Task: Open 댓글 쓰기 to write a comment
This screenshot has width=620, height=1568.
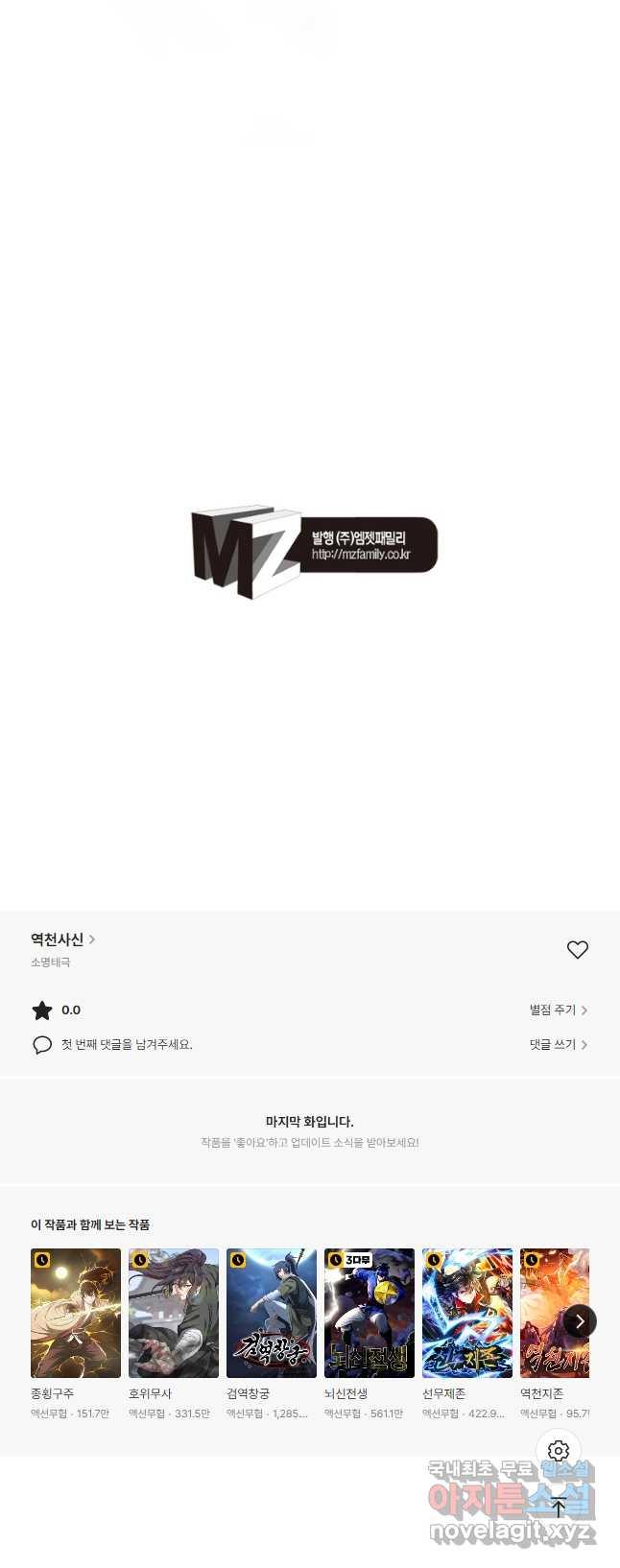Action: pyautogui.click(x=558, y=1044)
